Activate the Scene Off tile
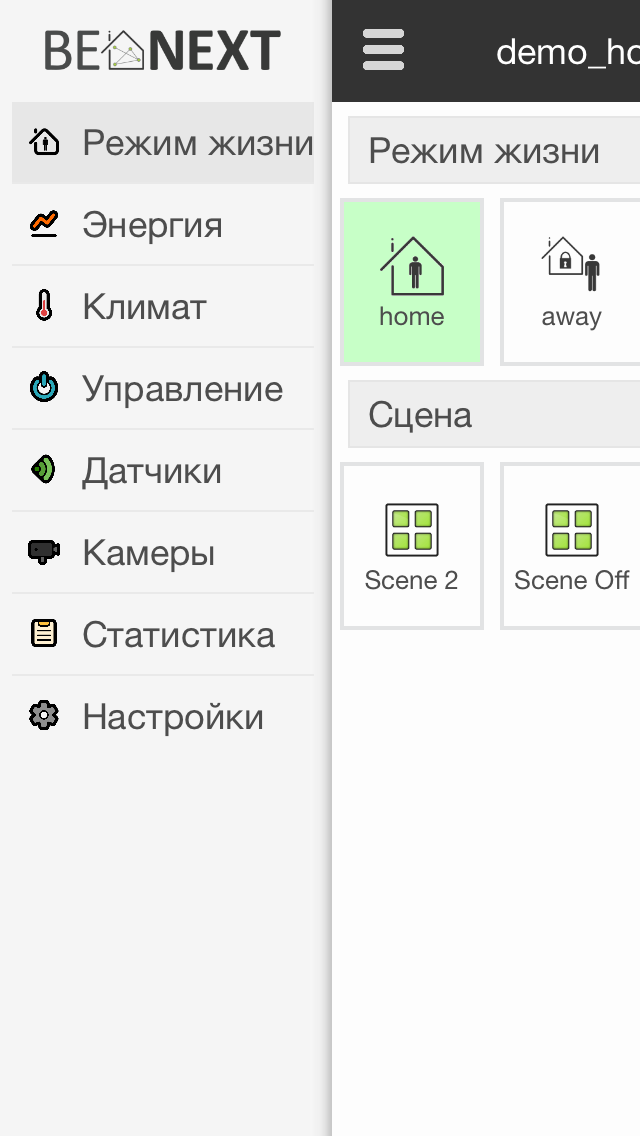This screenshot has height=1136, width=640. click(571, 546)
